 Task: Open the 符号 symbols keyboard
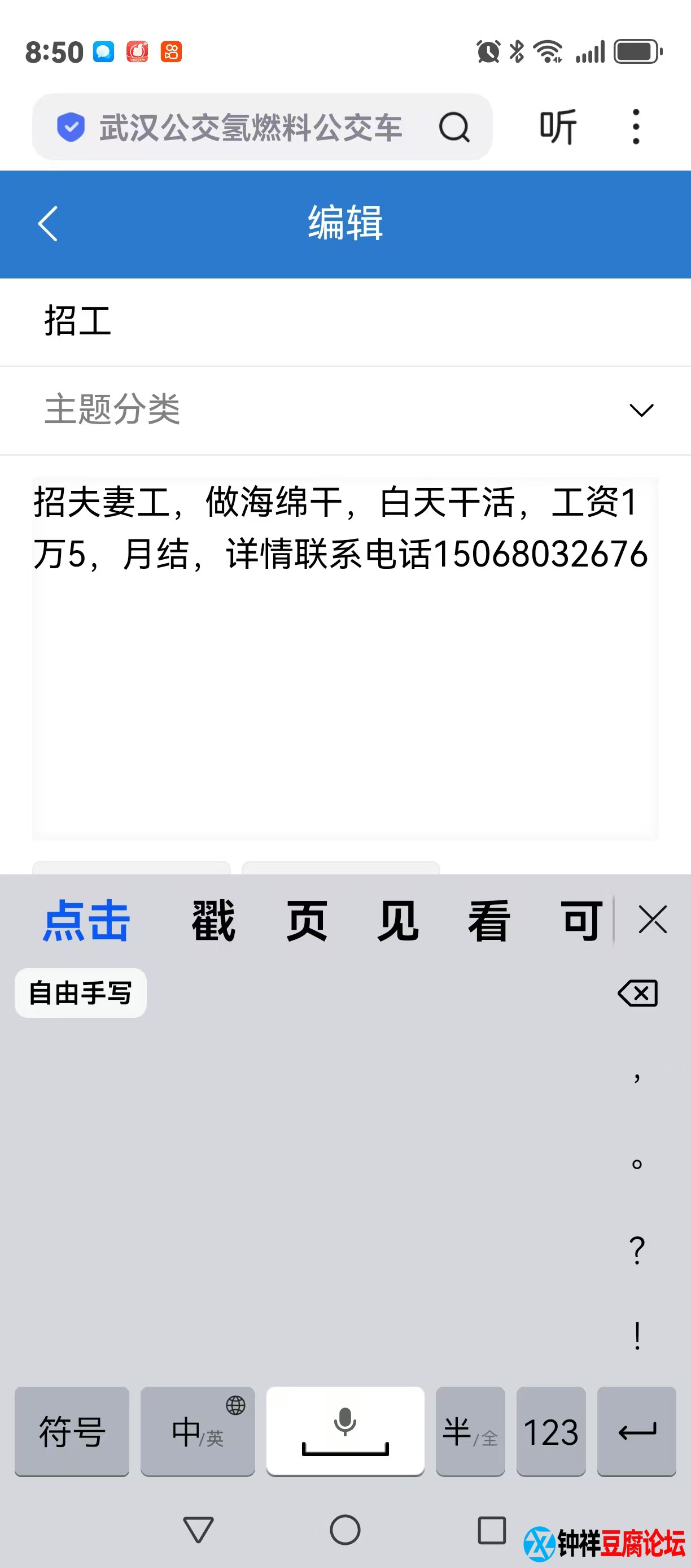(72, 1431)
